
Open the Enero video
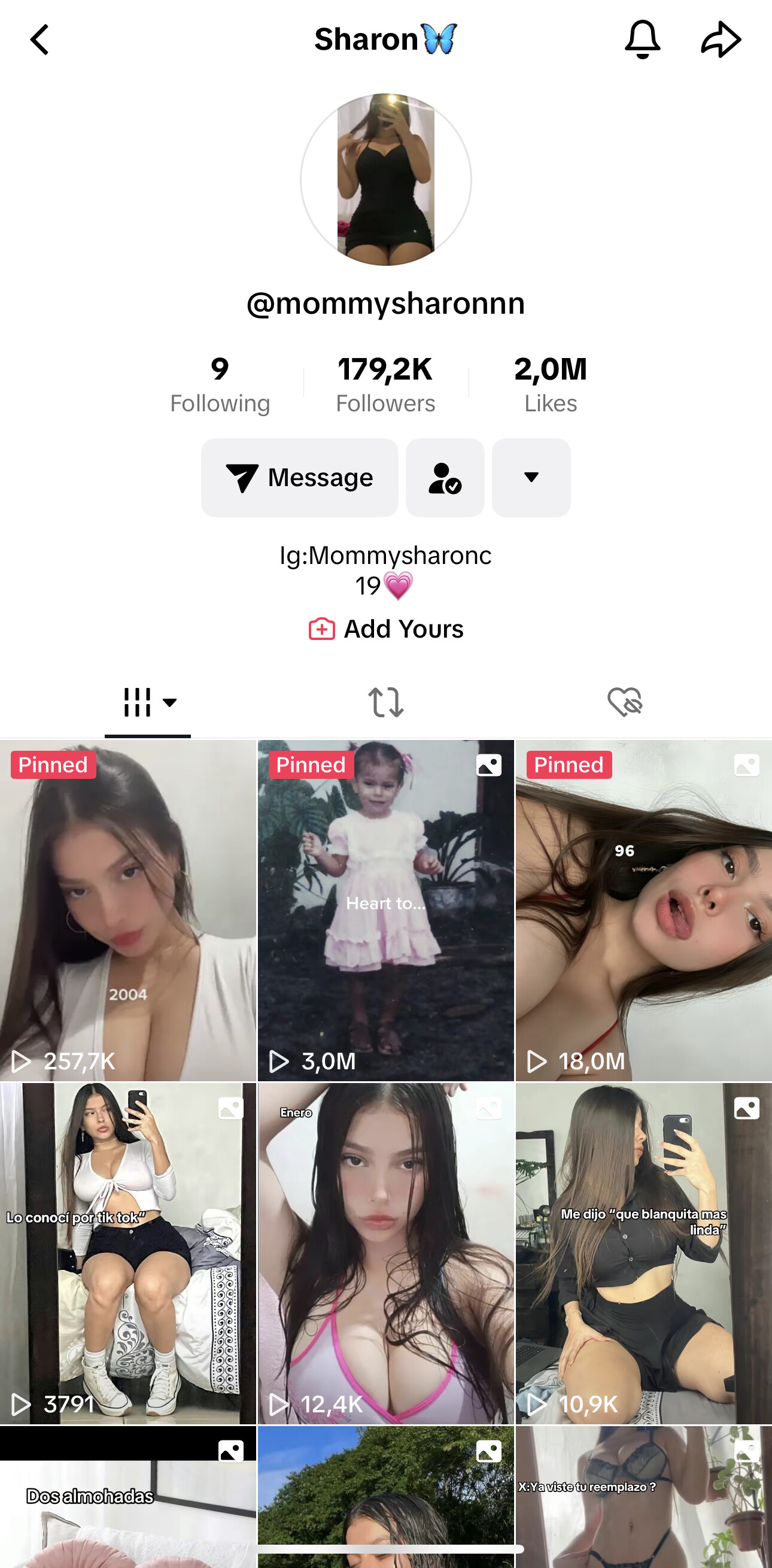tap(385, 1253)
